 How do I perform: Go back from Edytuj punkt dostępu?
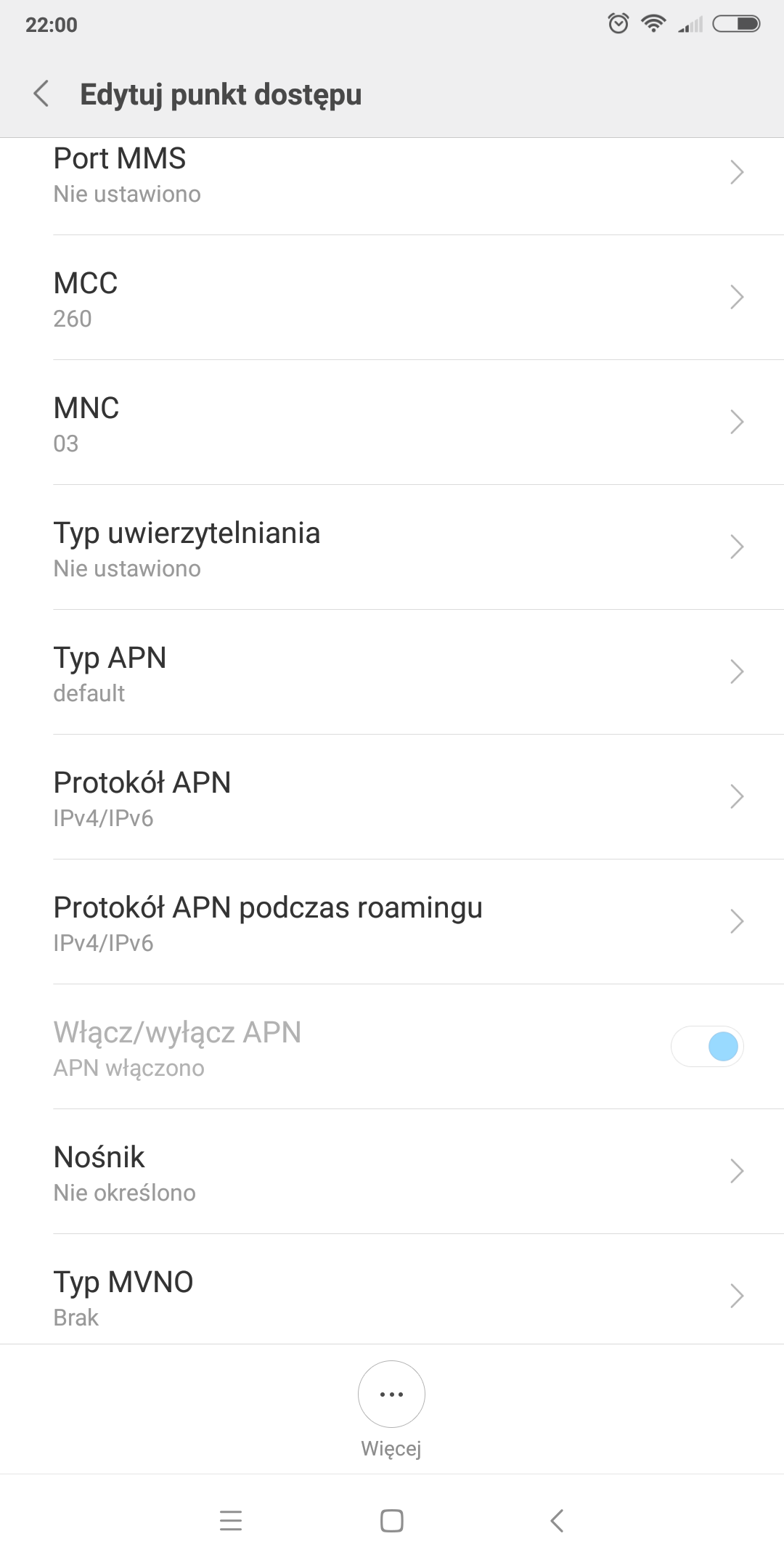[x=42, y=94]
